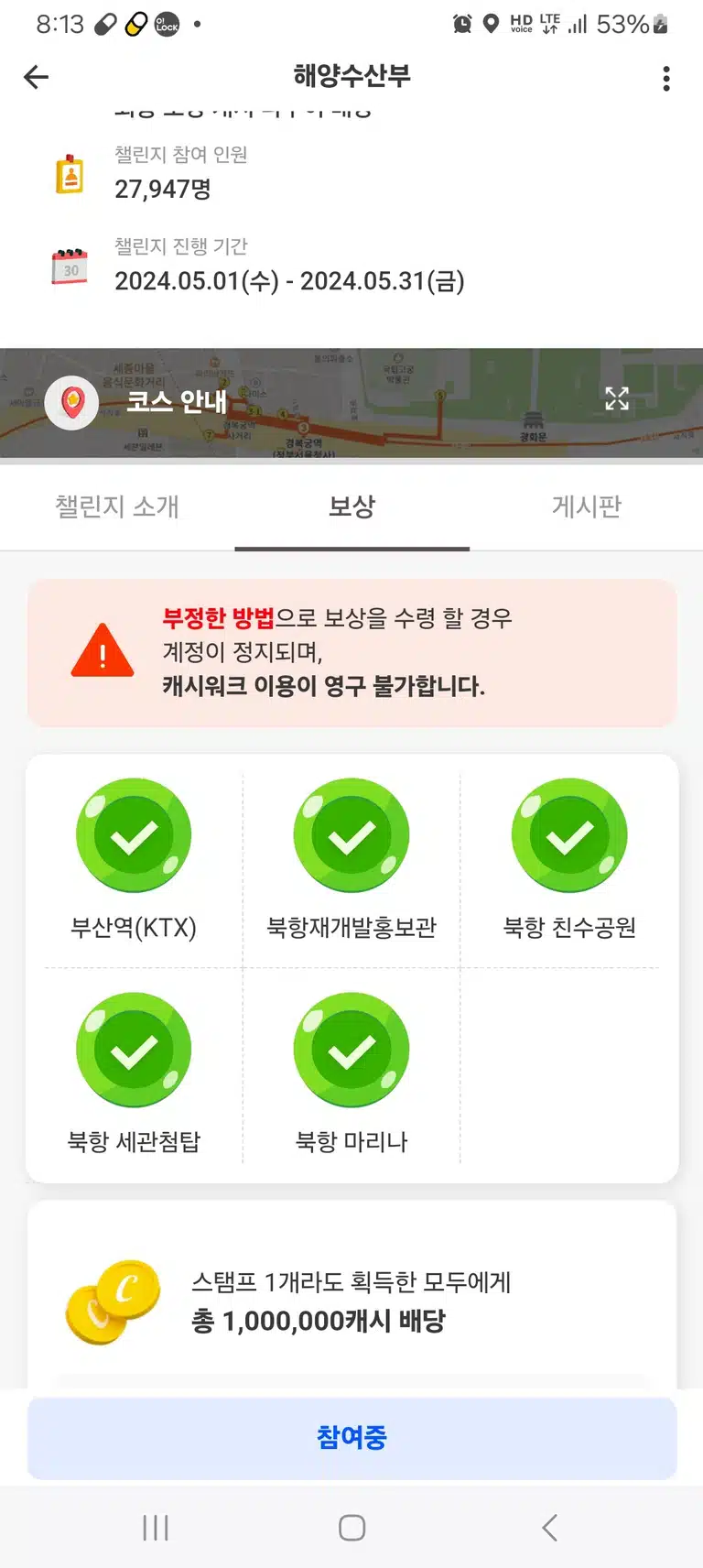Open the 북항 친수공원 stamp
This screenshot has height=1568, width=703.
569,861
